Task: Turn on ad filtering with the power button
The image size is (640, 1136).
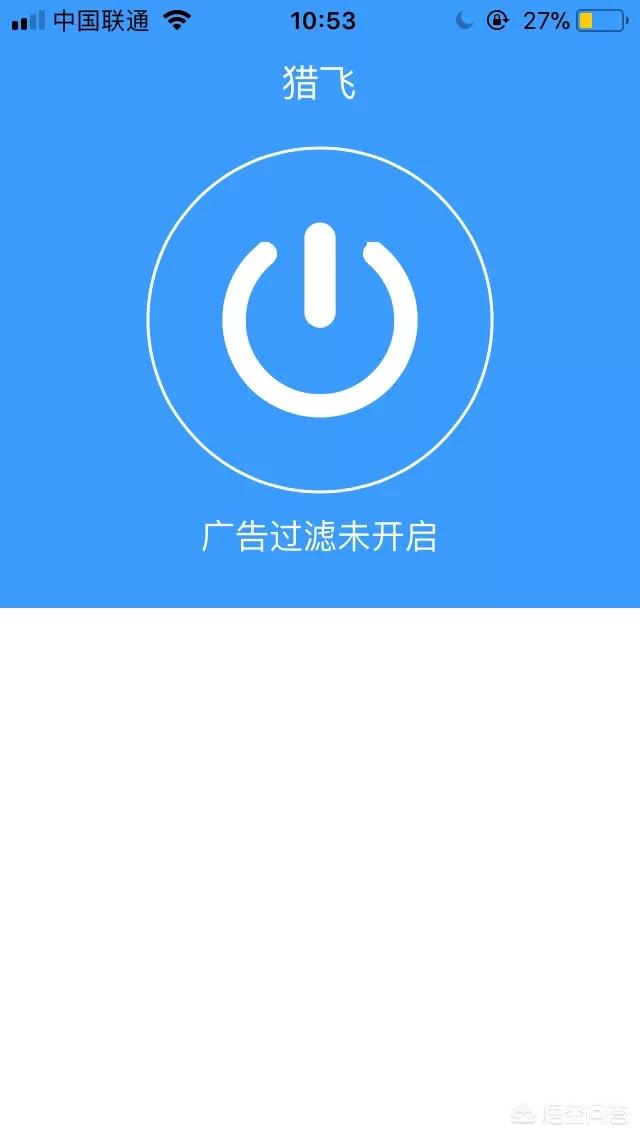Action: 320,320
